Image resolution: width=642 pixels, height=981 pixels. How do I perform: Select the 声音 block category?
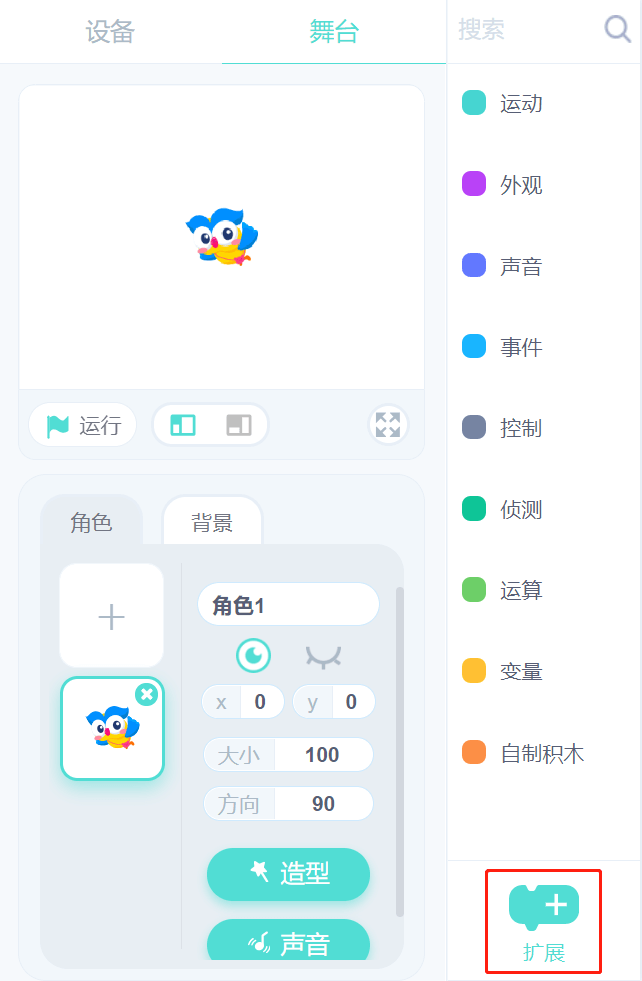pos(520,266)
